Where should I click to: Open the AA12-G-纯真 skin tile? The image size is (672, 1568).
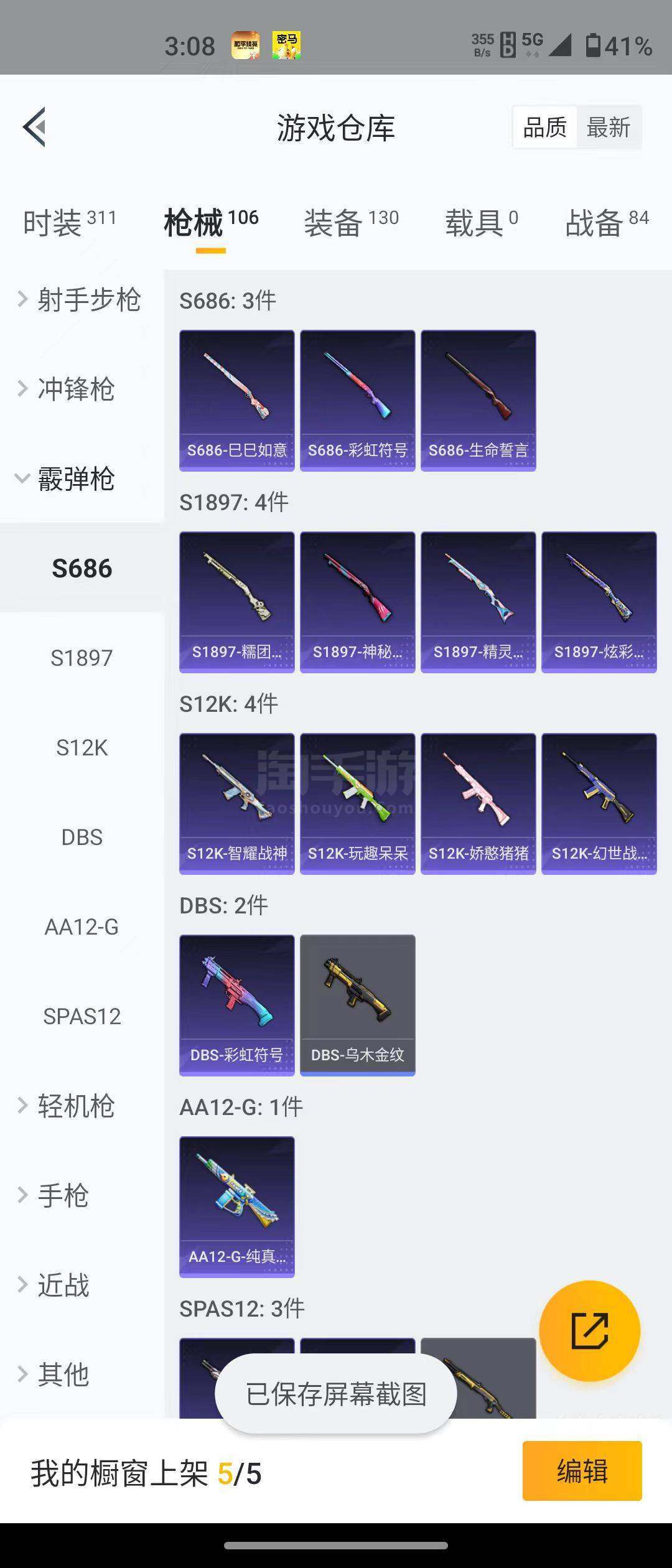236,1206
